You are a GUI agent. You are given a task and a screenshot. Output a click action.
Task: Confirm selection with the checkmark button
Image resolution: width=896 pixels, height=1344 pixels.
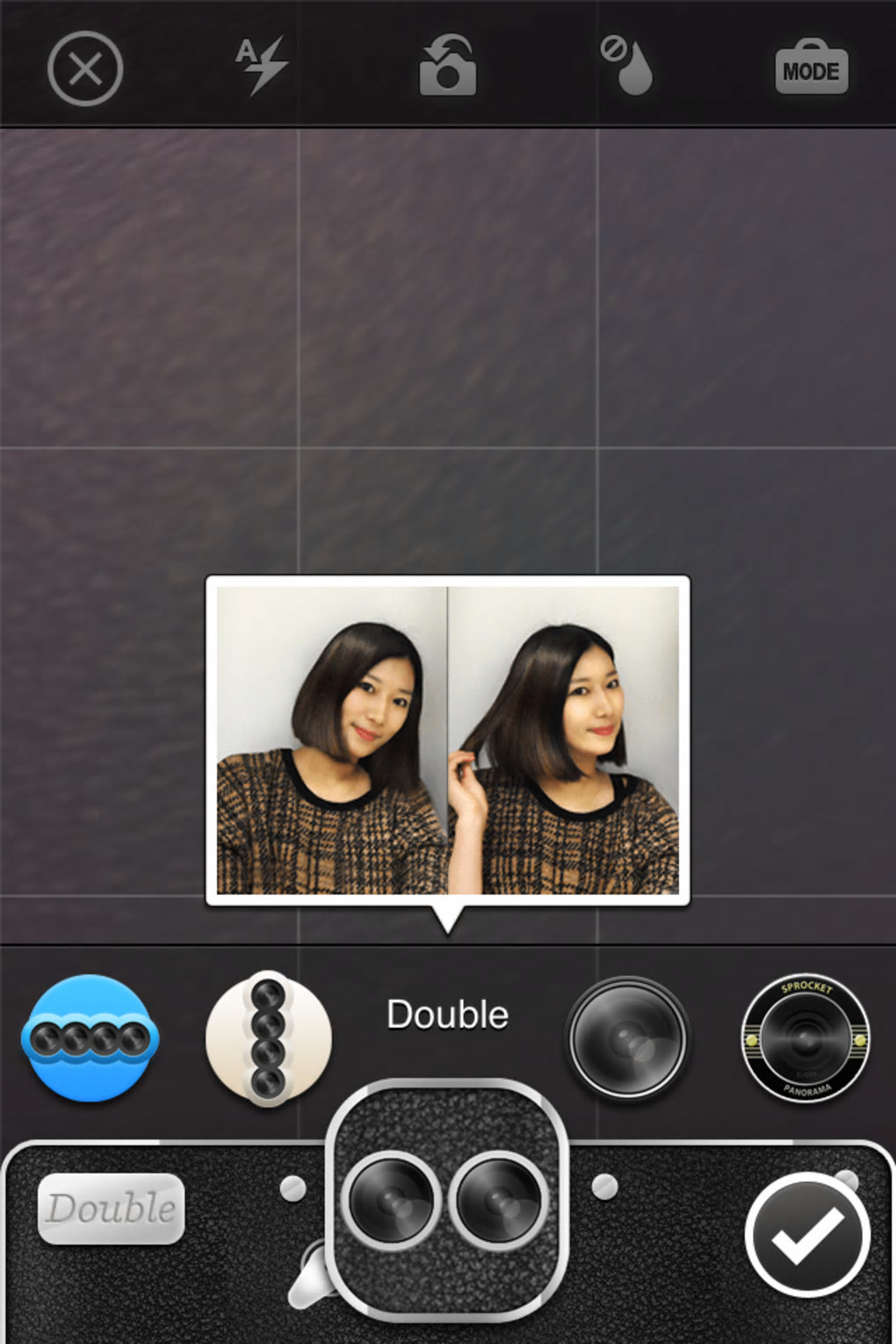pyautogui.click(x=807, y=1234)
